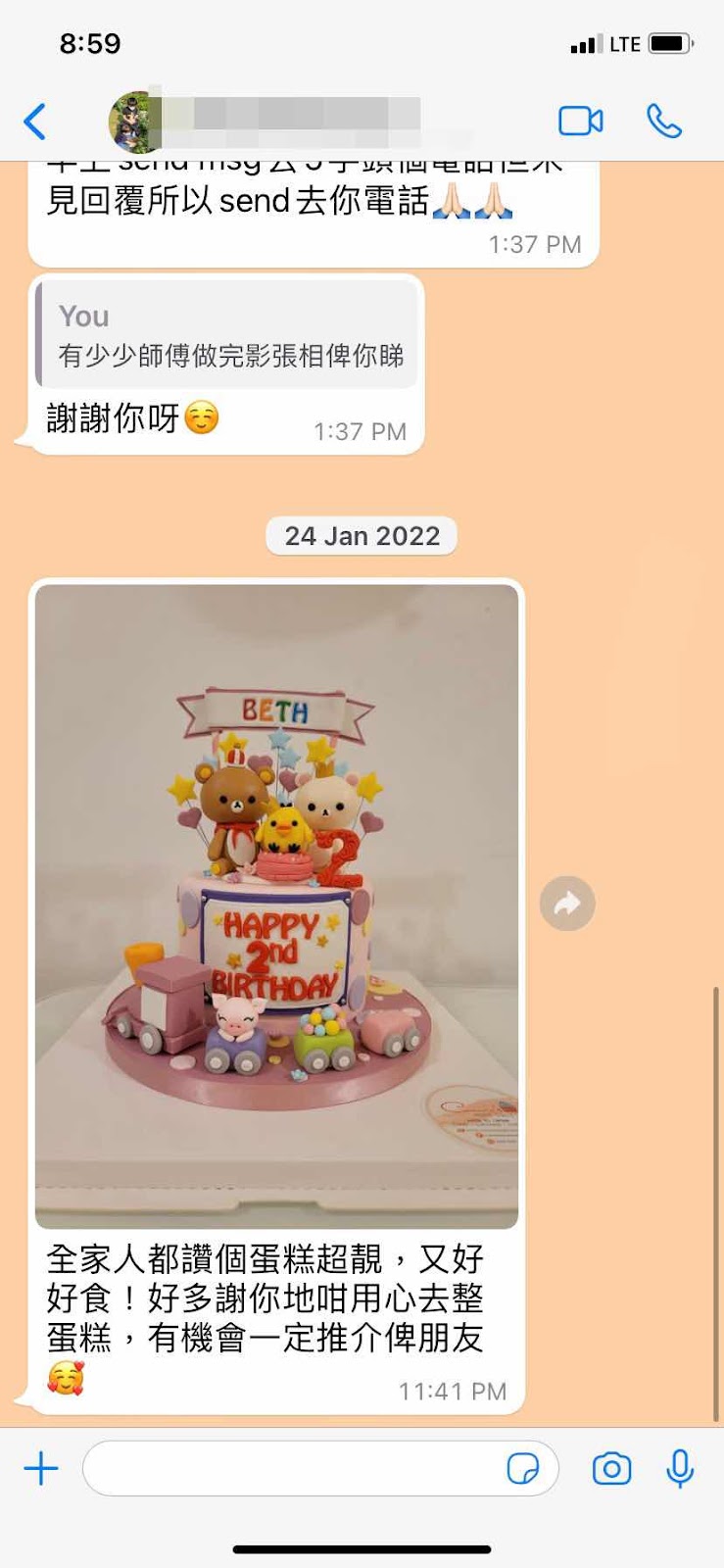The image size is (724, 1568).
Task: Start a video call
Action: pyautogui.click(x=580, y=122)
